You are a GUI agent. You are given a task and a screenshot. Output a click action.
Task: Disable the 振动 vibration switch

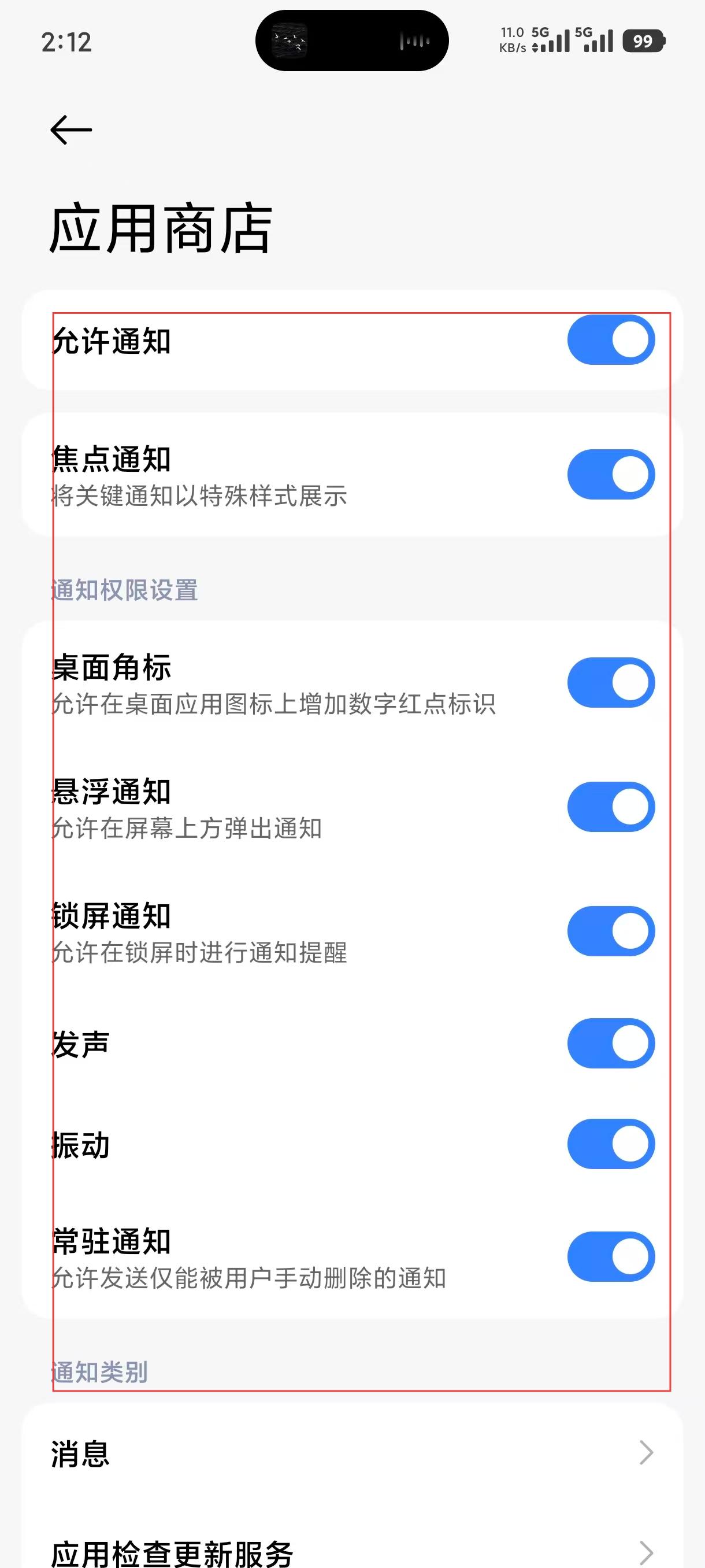(611, 1144)
